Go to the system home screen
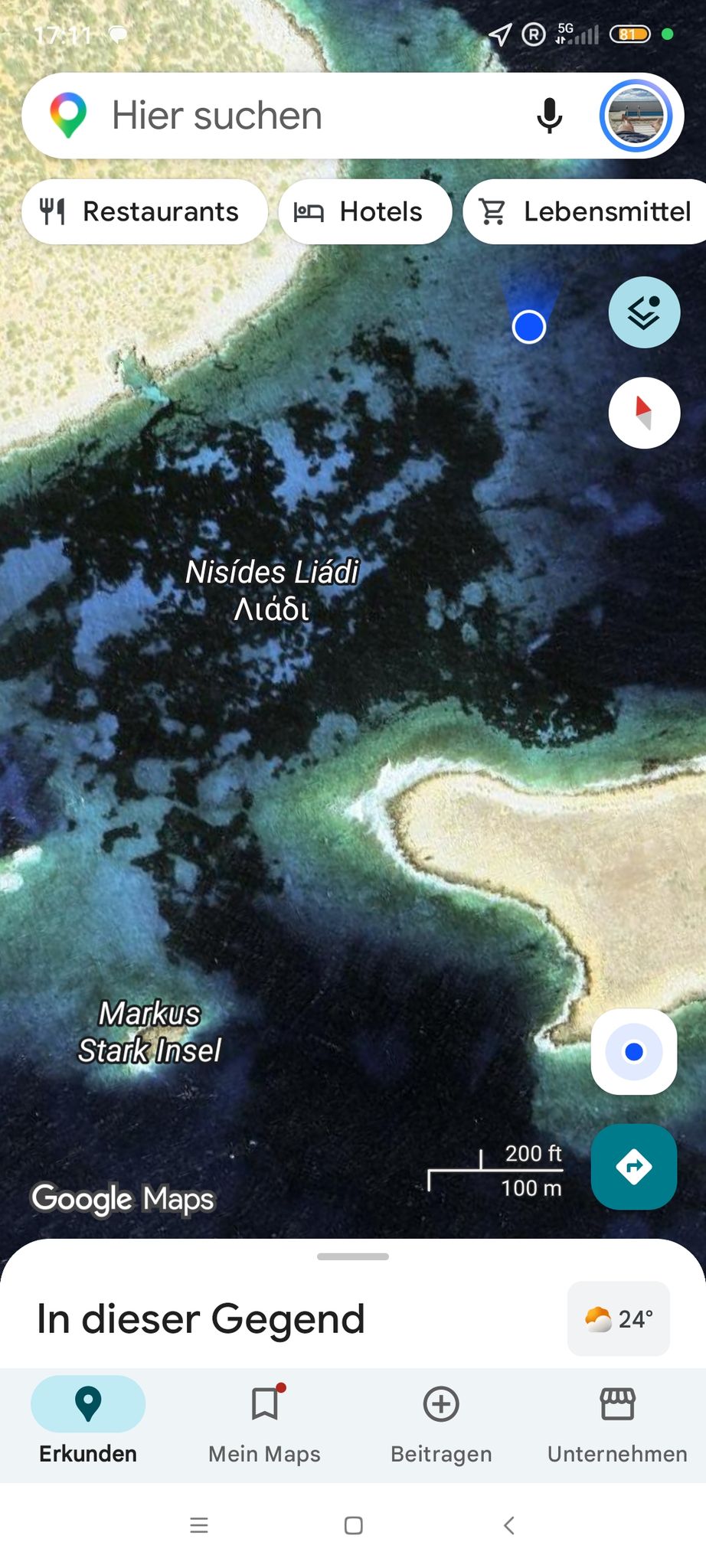706x1568 pixels. [x=353, y=1525]
